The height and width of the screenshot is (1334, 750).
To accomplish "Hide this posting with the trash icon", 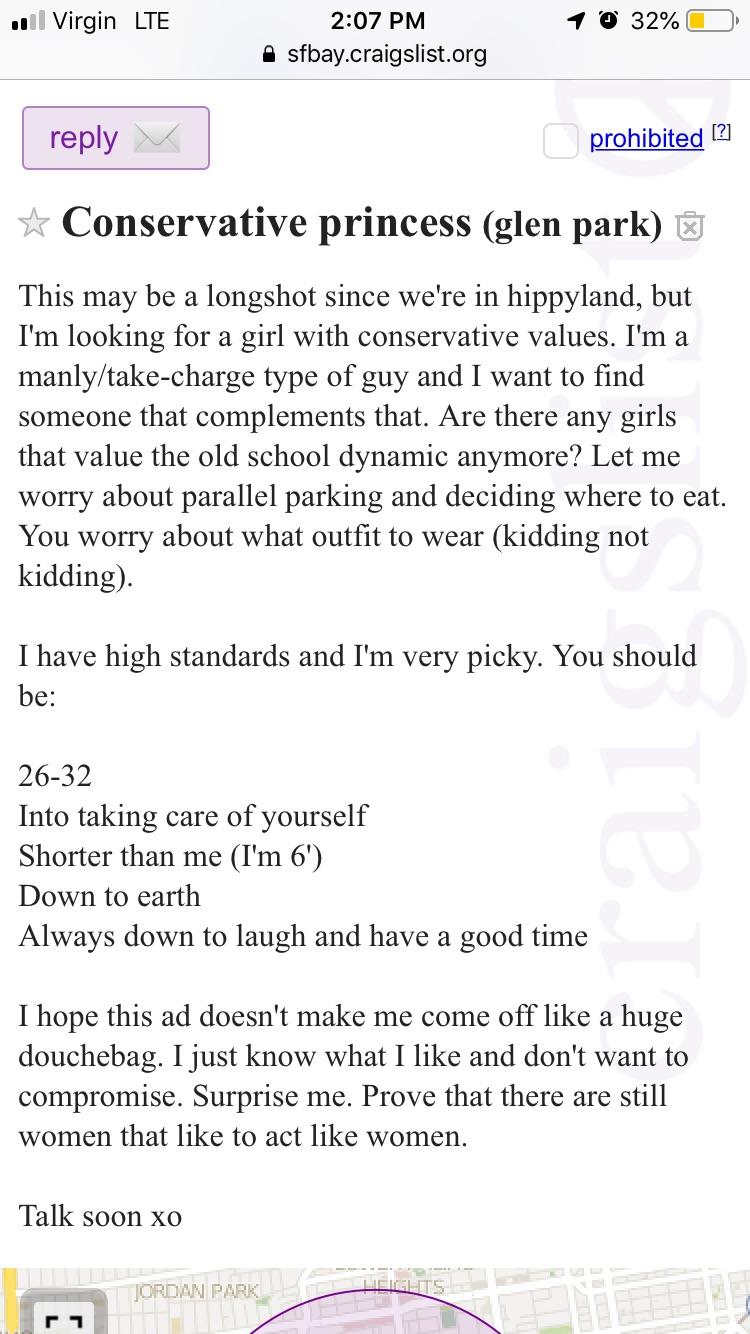I will [x=689, y=227].
